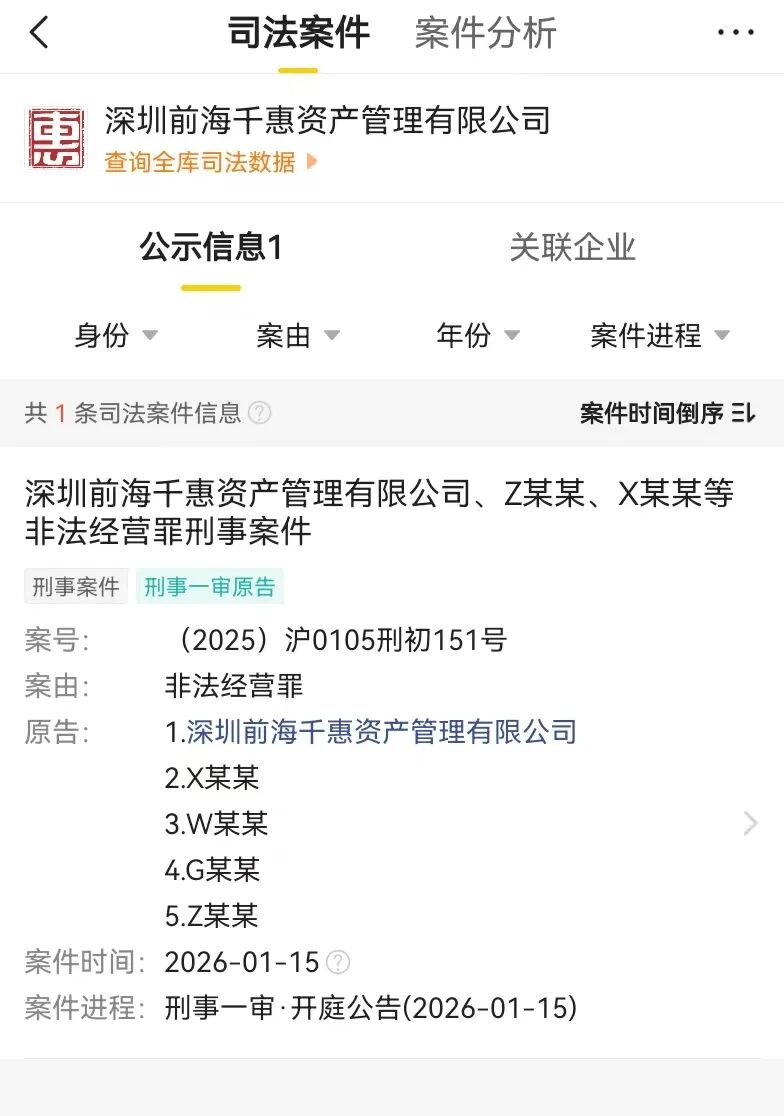Open 查询全库司法数据 link
Viewport: 784px width, 1116px height.
coord(210,162)
